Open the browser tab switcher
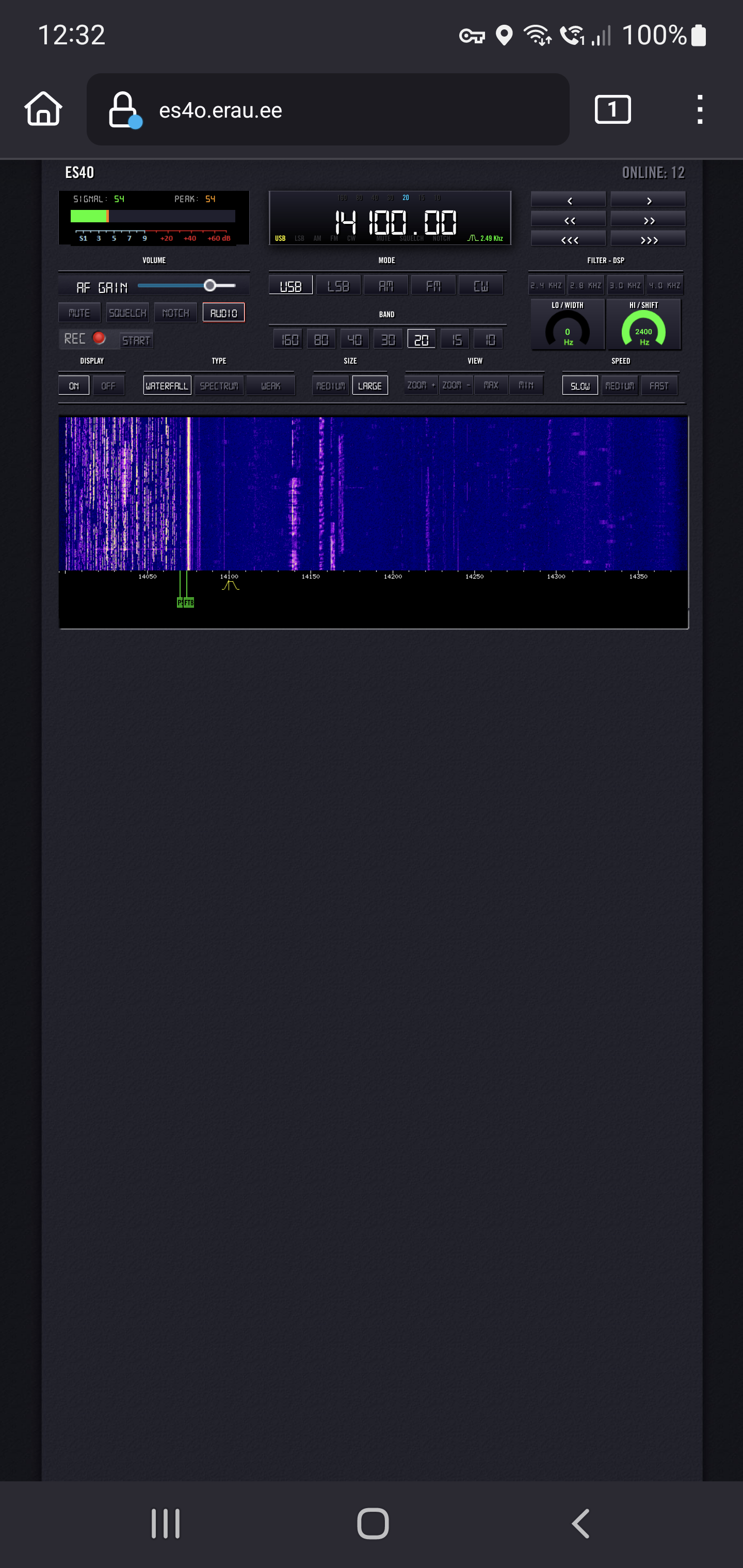743x1568 pixels. [612, 109]
